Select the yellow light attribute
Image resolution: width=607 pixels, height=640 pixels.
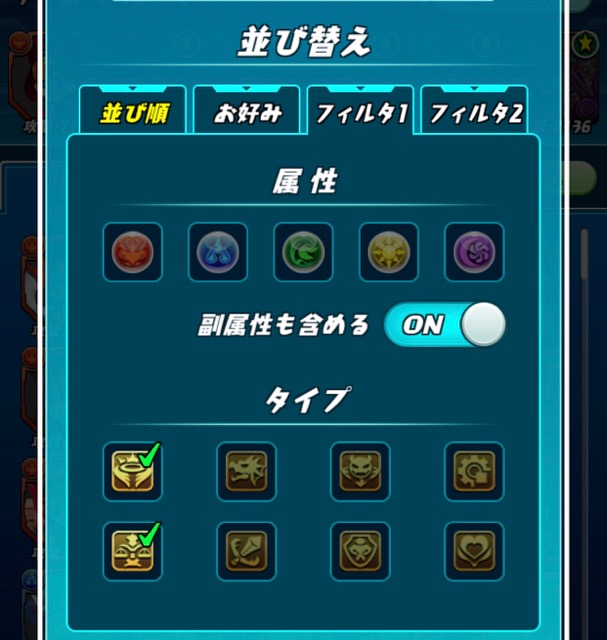pyautogui.click(x=389, y=252)
